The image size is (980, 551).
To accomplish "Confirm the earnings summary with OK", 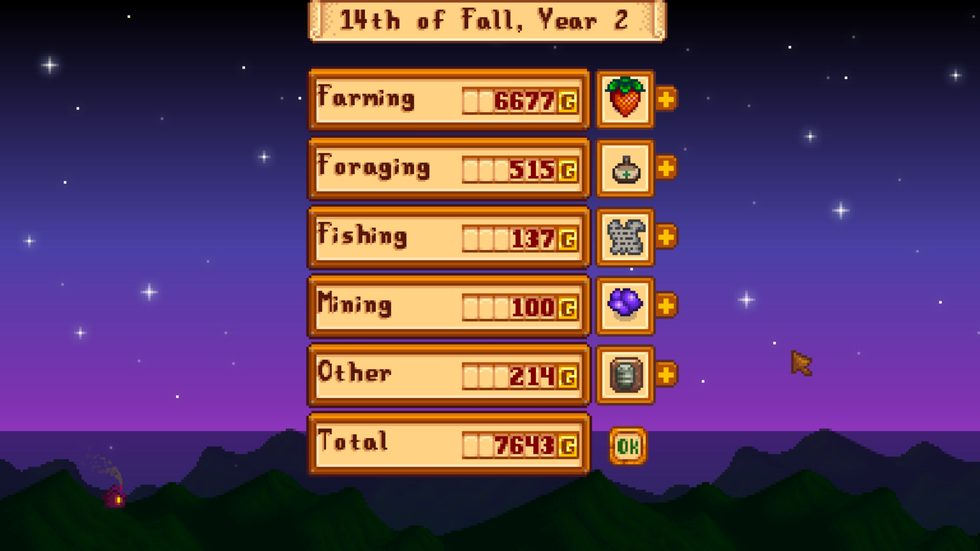I will click(628, 446).
